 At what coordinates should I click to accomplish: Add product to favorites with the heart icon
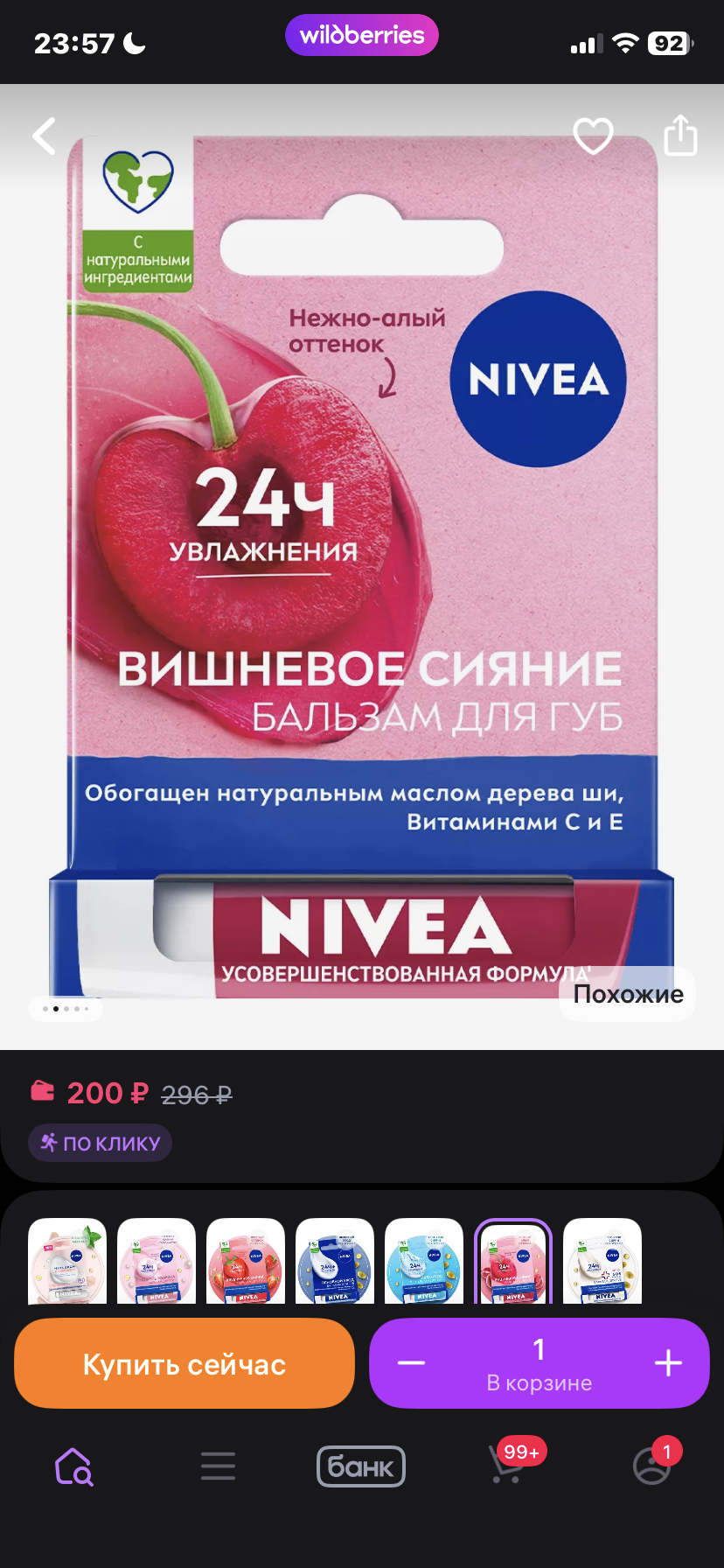593,136
